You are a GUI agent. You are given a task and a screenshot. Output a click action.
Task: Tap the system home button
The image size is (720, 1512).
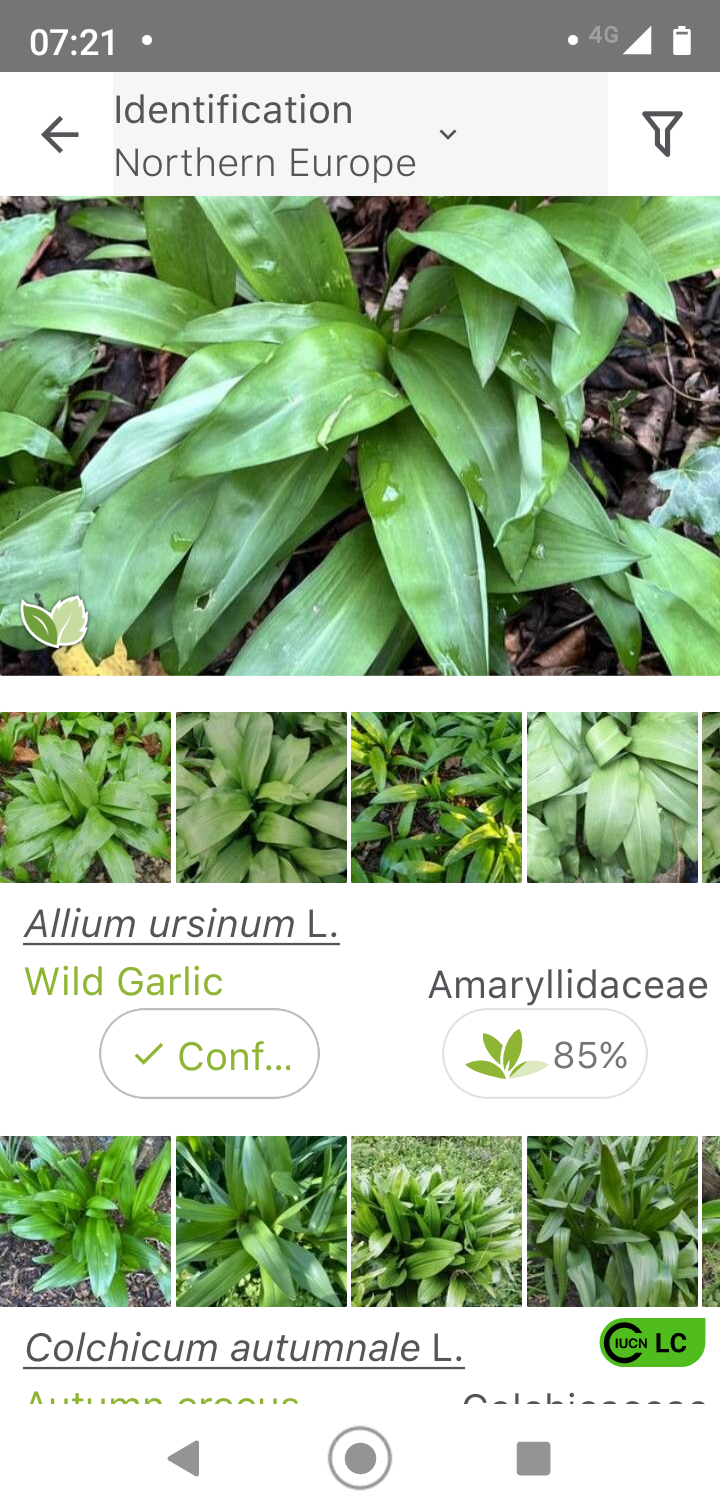click(x=360, y=1459)
